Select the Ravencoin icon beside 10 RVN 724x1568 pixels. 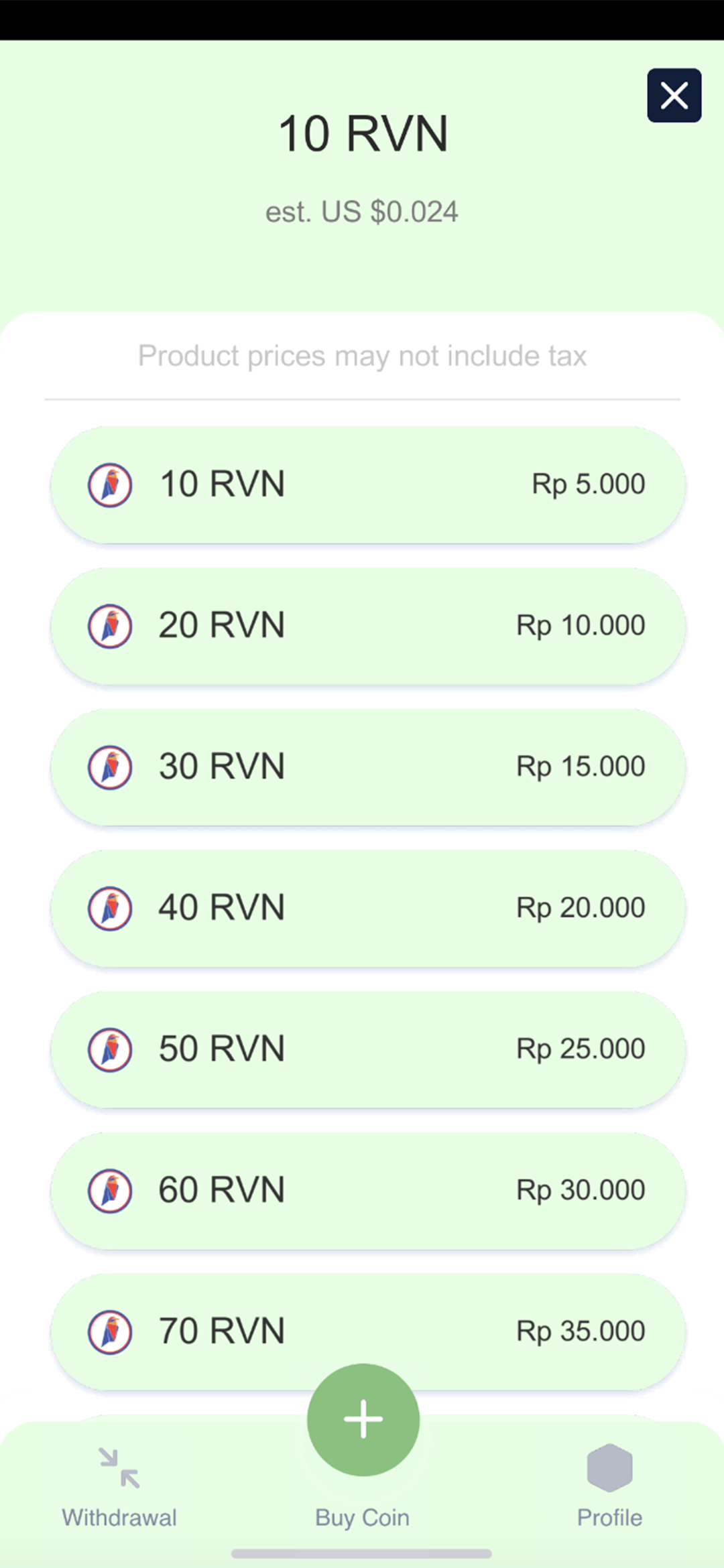click(x=109, y=484)
